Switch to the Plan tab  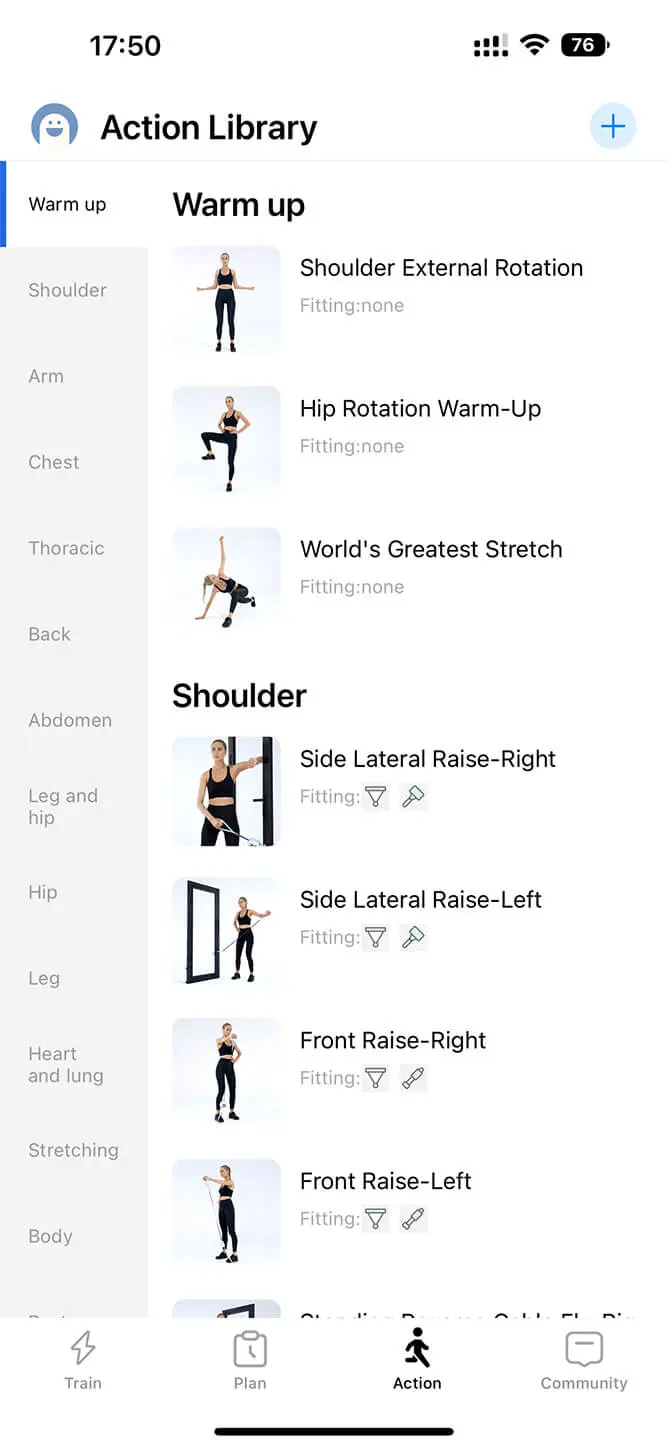(x=250, y=1362)
